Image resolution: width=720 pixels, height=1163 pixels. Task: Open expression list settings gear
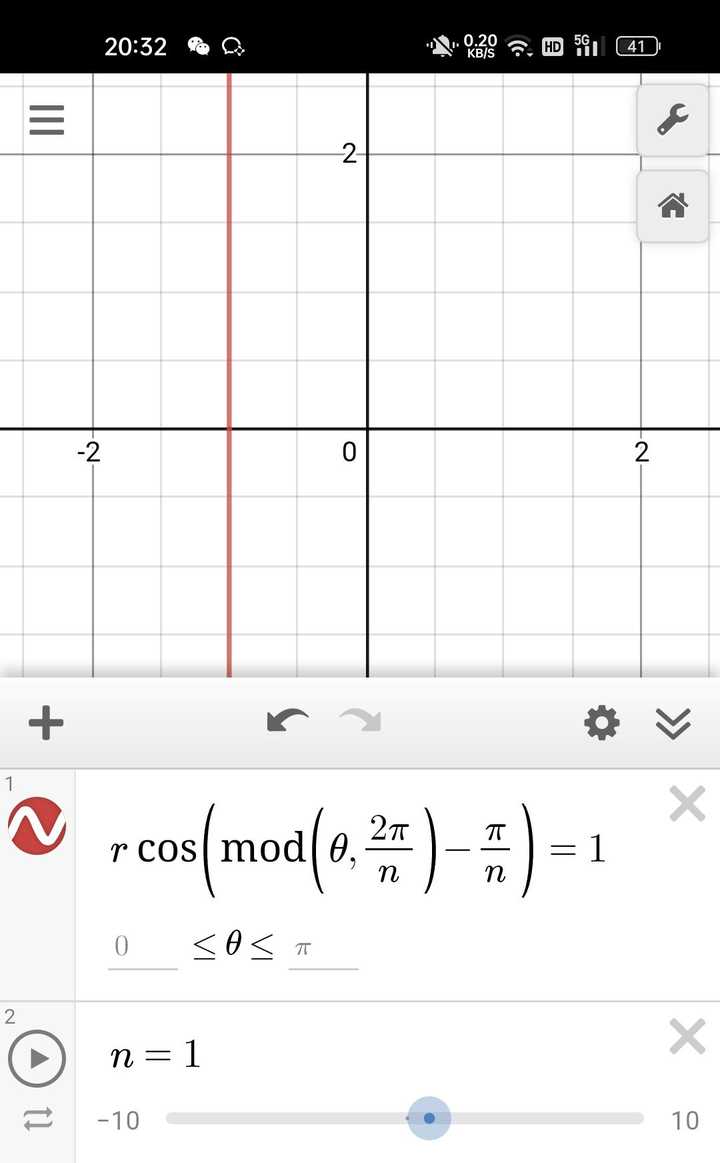pos(601,722)
